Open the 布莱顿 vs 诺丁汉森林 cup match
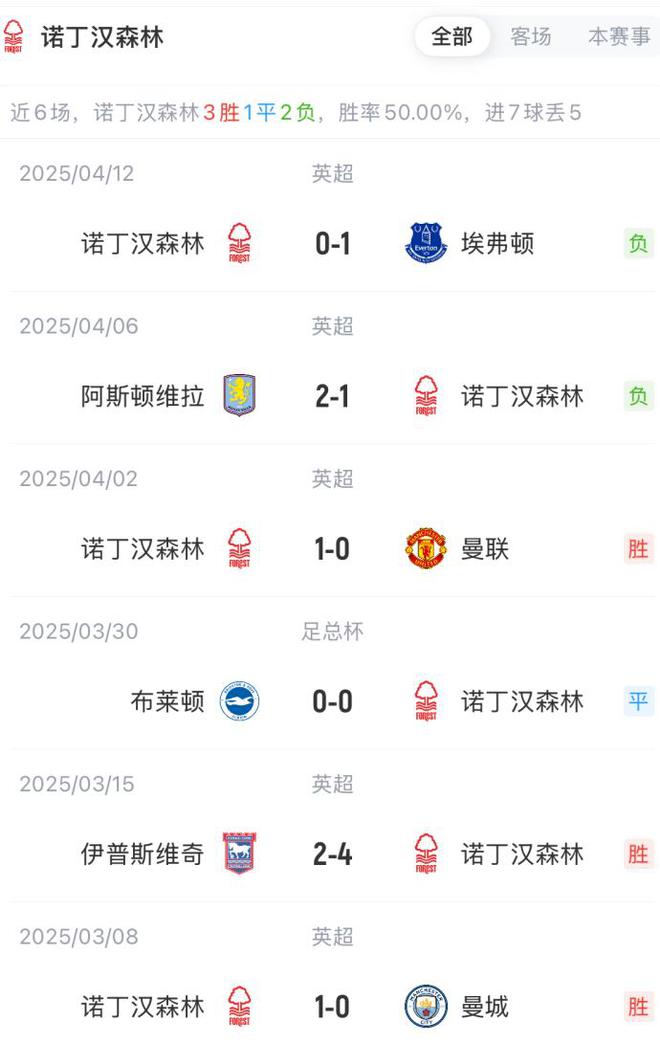Screen dimensions: 660x1043 tap(332, 702)
